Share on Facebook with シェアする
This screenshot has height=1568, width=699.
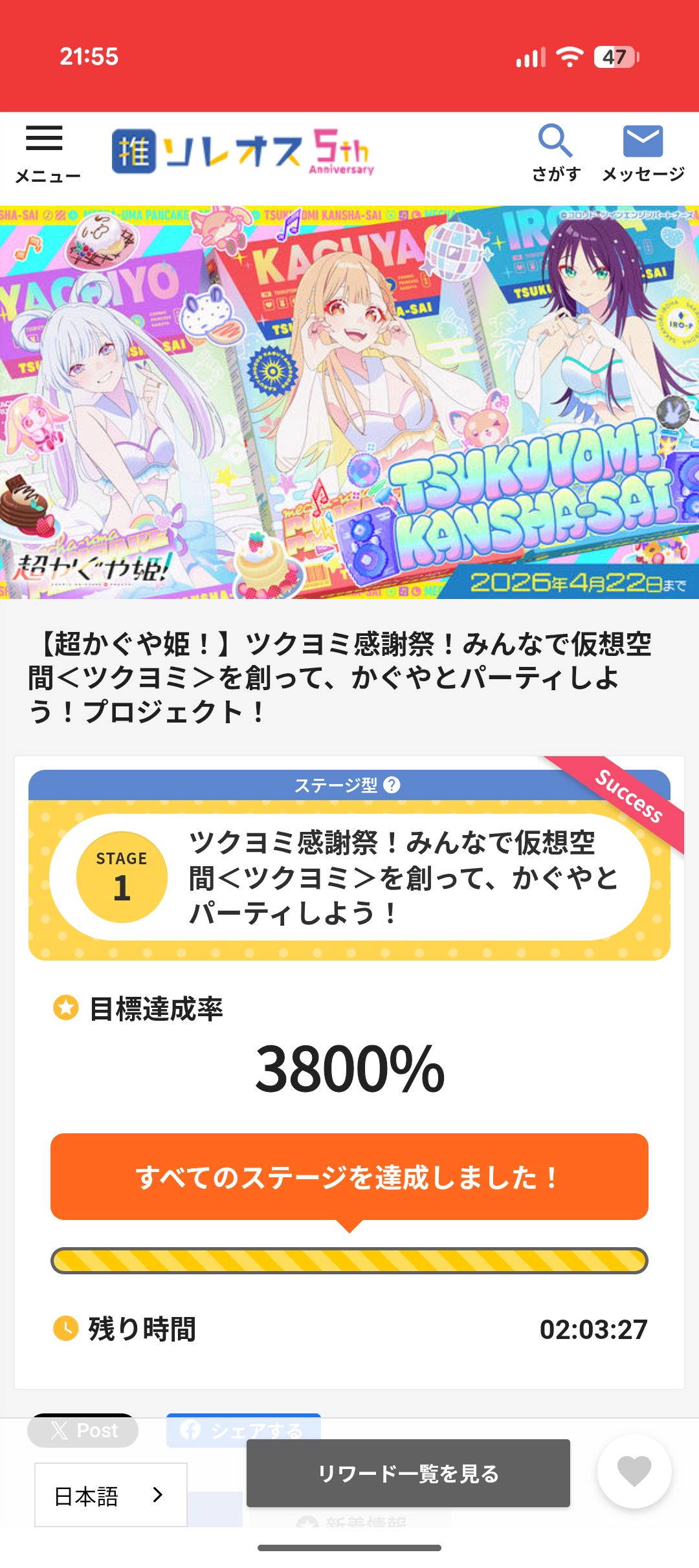coord(243,1429)
